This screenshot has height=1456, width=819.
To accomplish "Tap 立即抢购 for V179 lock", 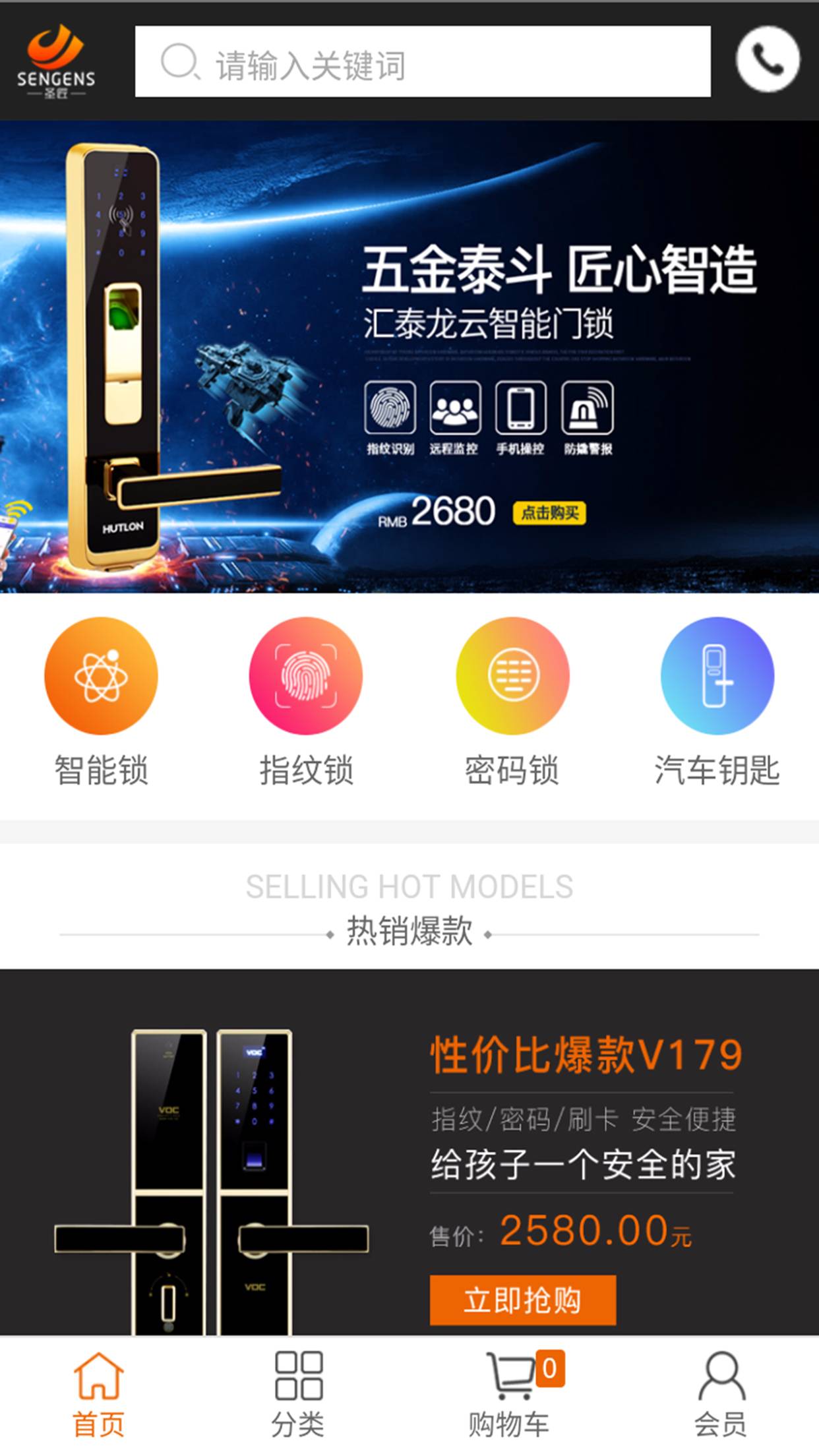I will (522, 1300).
